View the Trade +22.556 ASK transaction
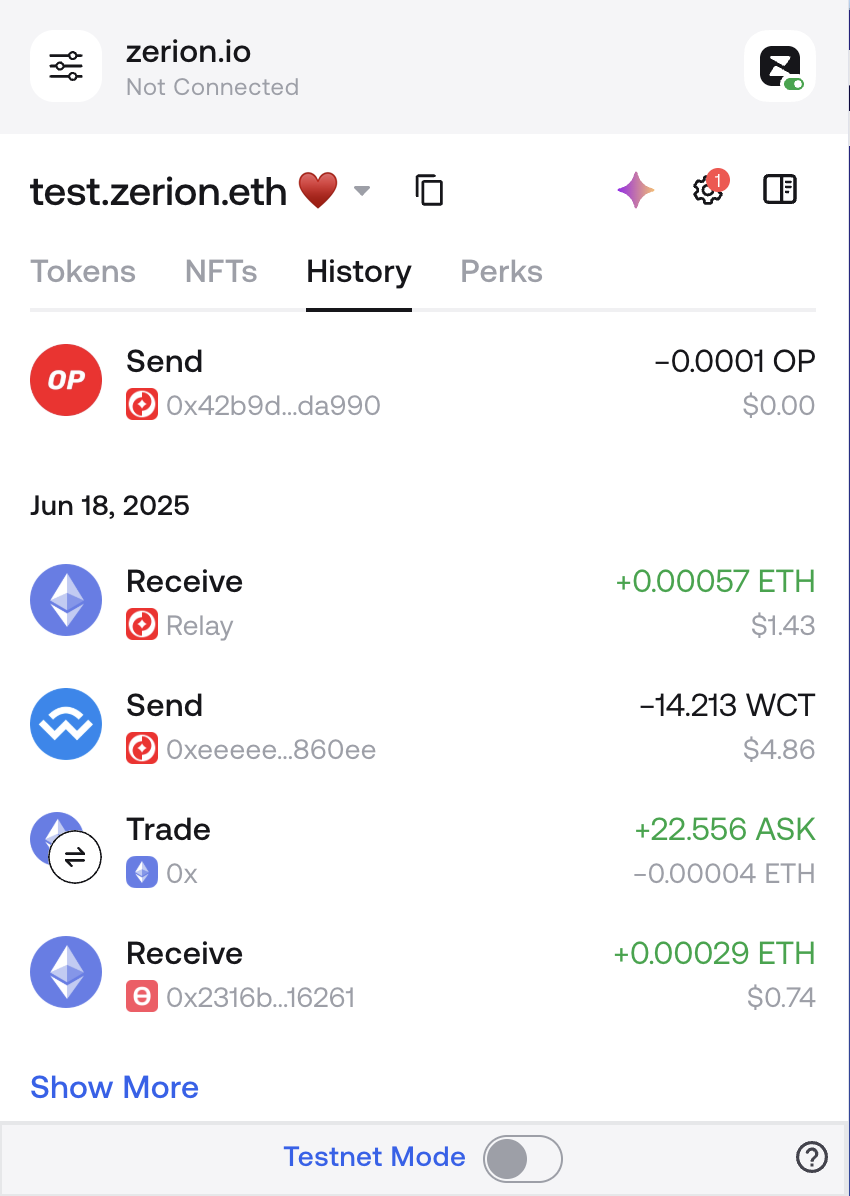The height and width of the screenshot is (1196, 850). pyautogui.click(x=422, y=850)
